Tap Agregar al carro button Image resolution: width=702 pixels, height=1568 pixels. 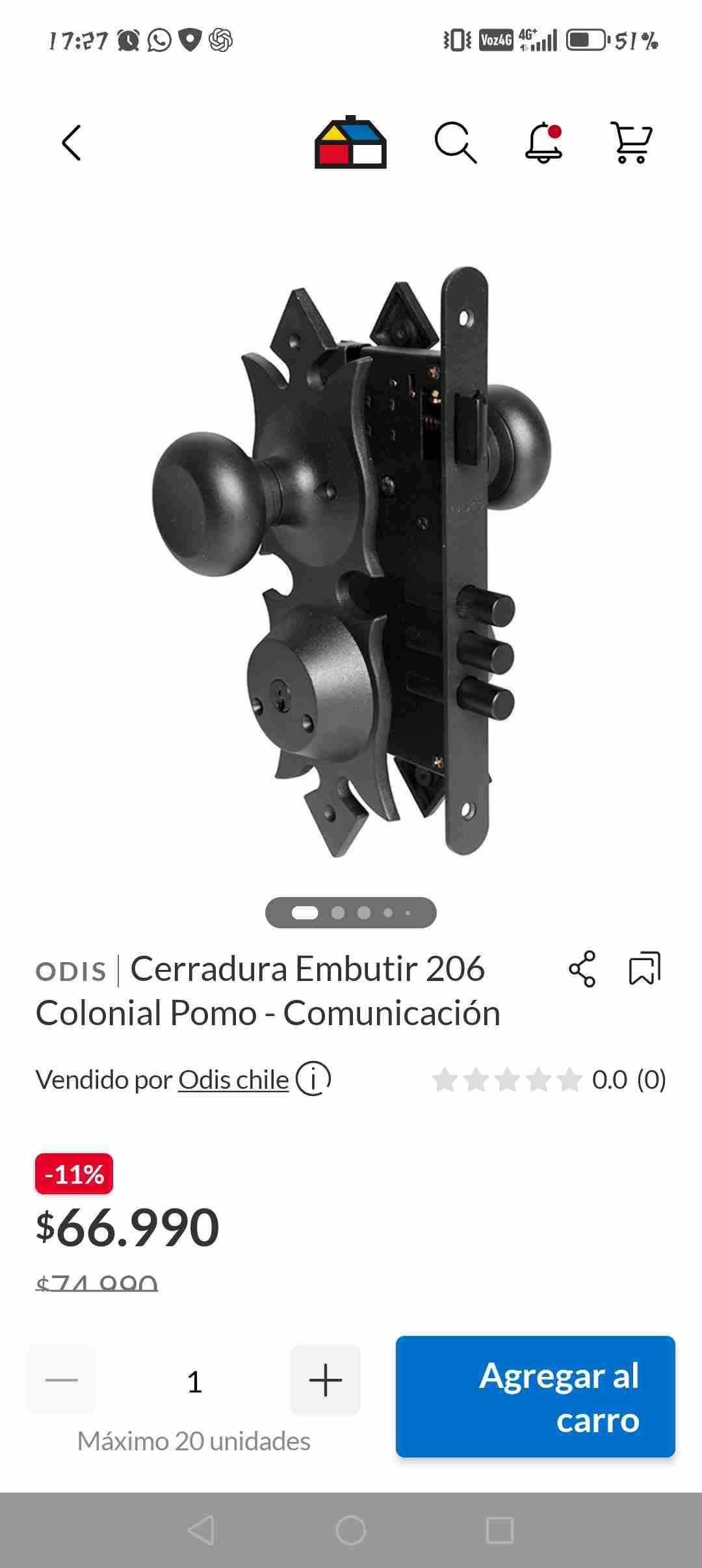[535, 1396]
